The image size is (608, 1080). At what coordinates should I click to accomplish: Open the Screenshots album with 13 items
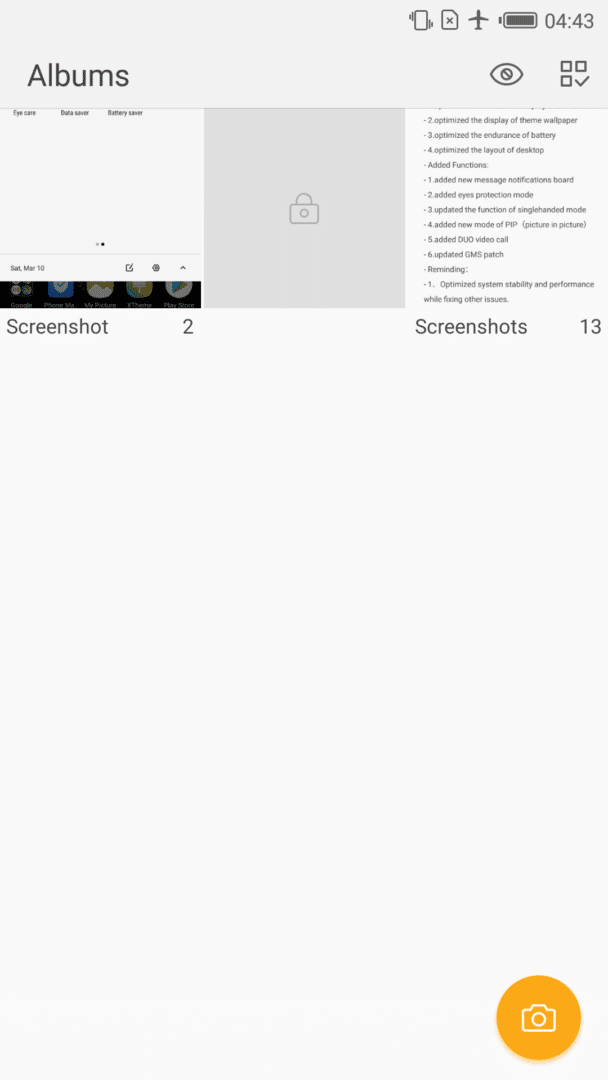tap(506, 208)
